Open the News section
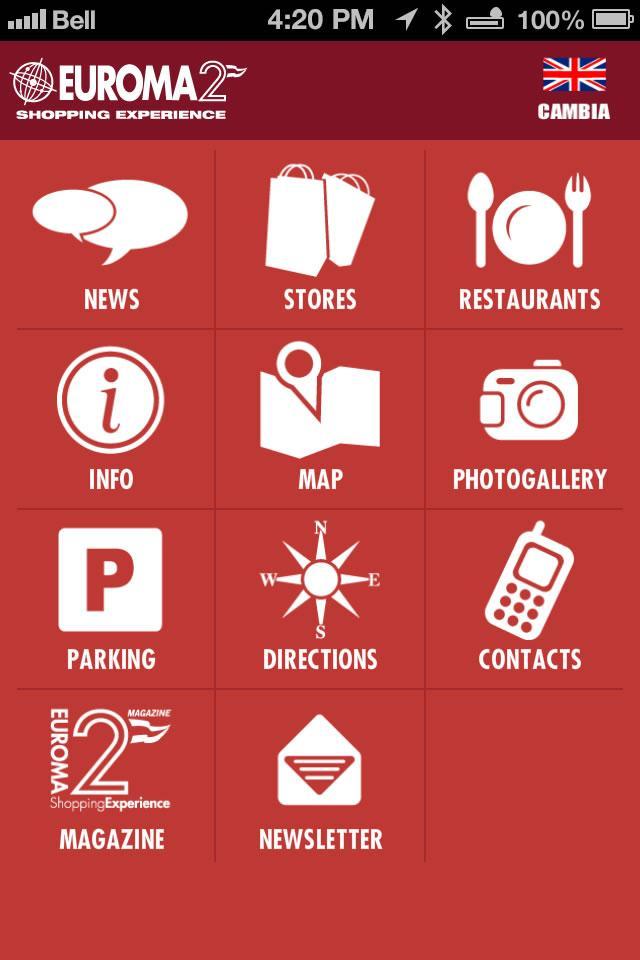Viewport: 640px width, 960px height. [x=111, y=242]
